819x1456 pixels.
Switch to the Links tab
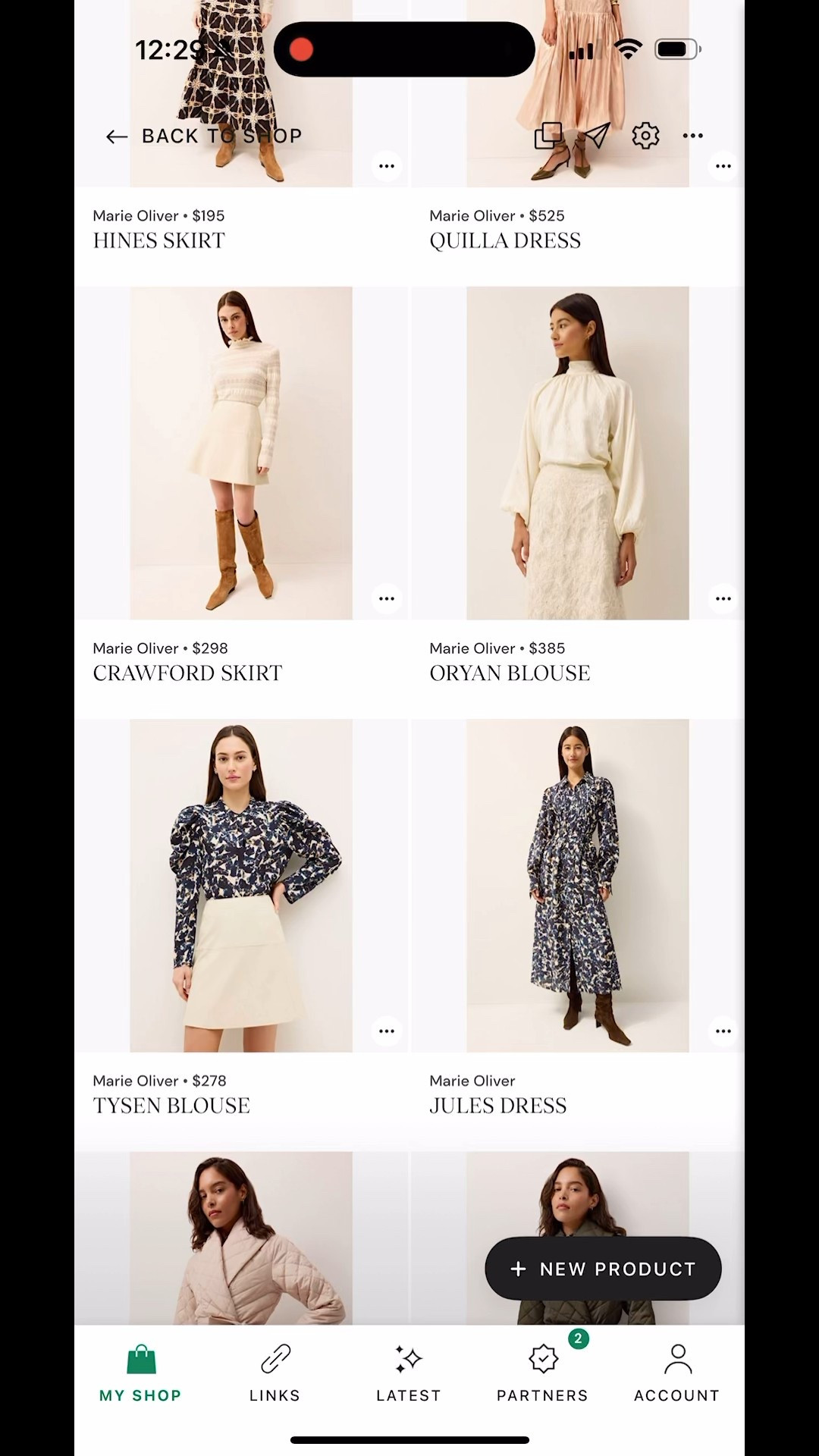click(x=275, y=1373)
